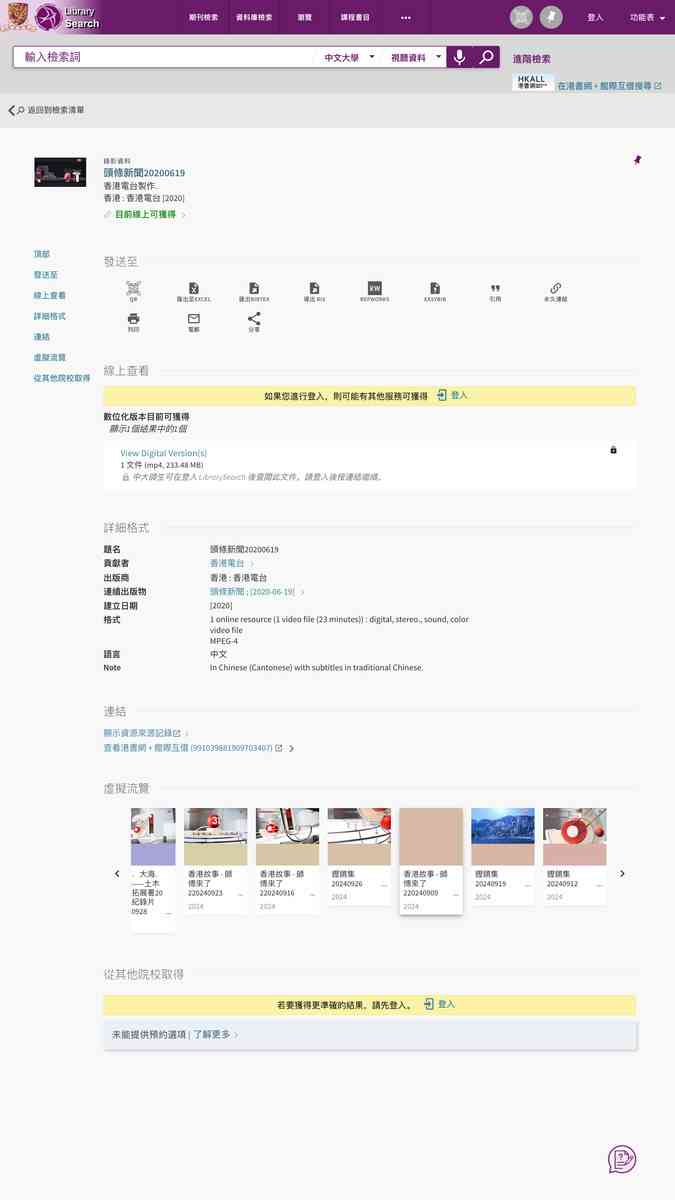Pin this record with the pushpin icon

click(637, 160)
